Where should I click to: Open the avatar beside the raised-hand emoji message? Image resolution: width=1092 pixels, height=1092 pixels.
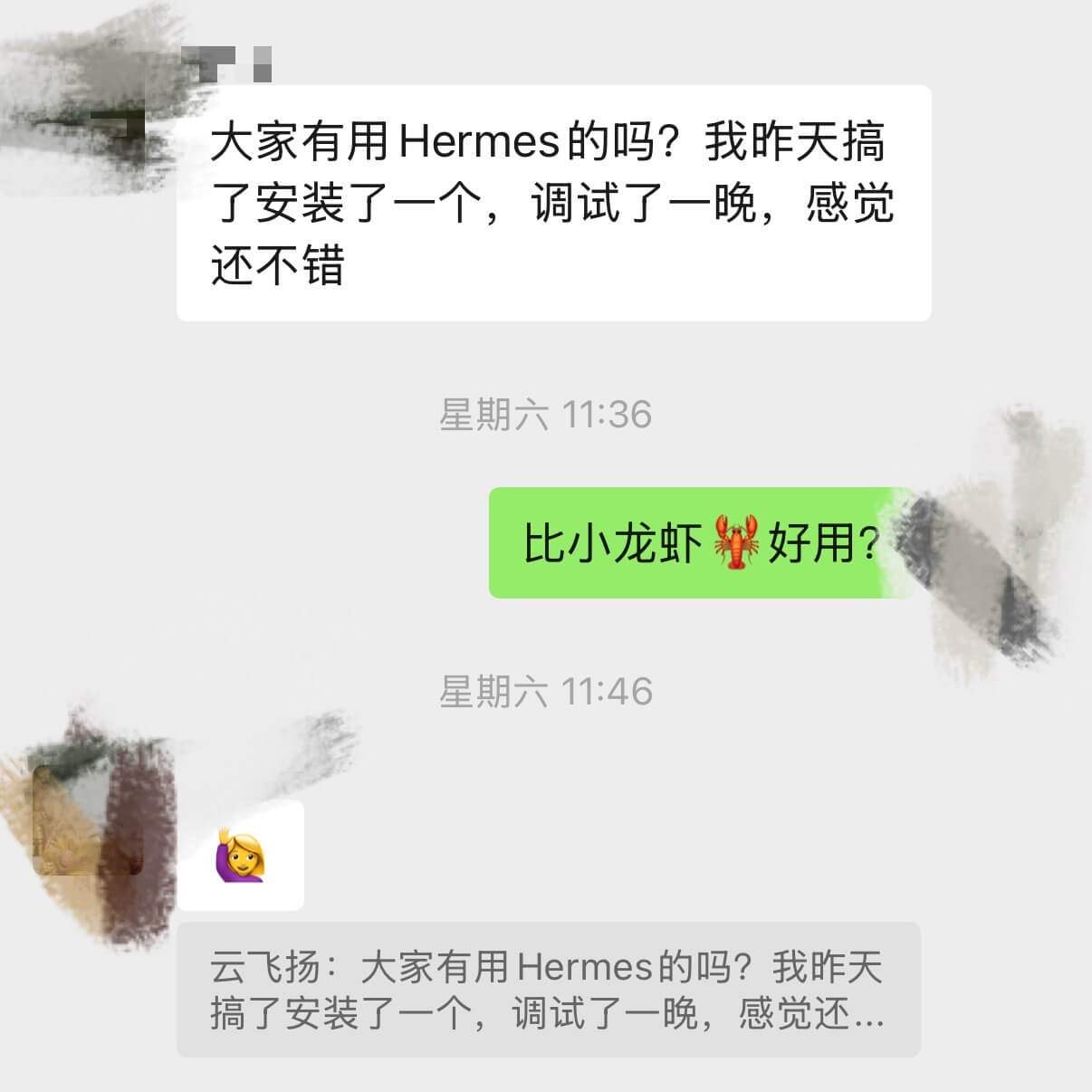point(89,819)
